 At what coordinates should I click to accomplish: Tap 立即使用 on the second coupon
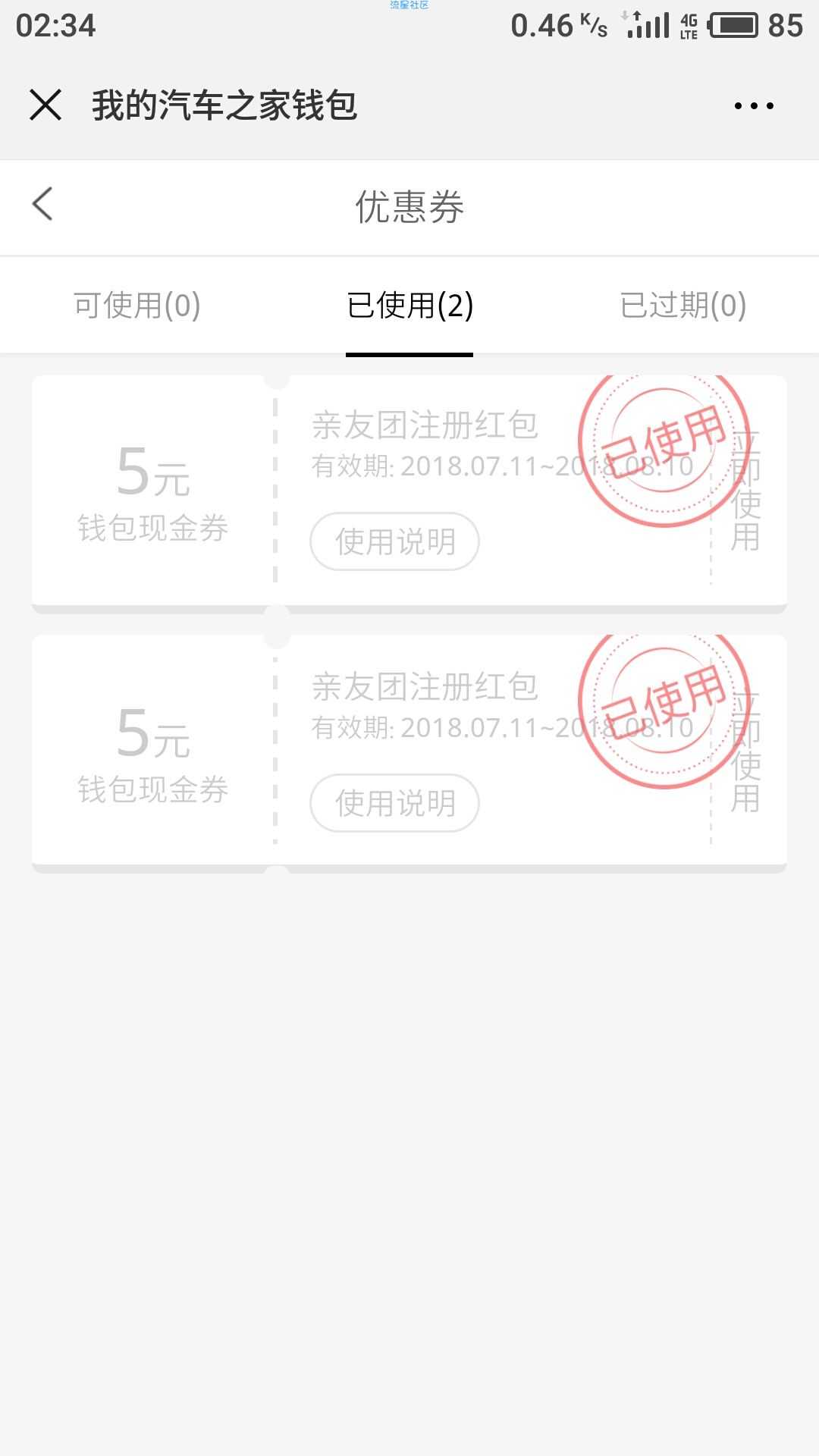pyautogui.click(x=745, y=752)
